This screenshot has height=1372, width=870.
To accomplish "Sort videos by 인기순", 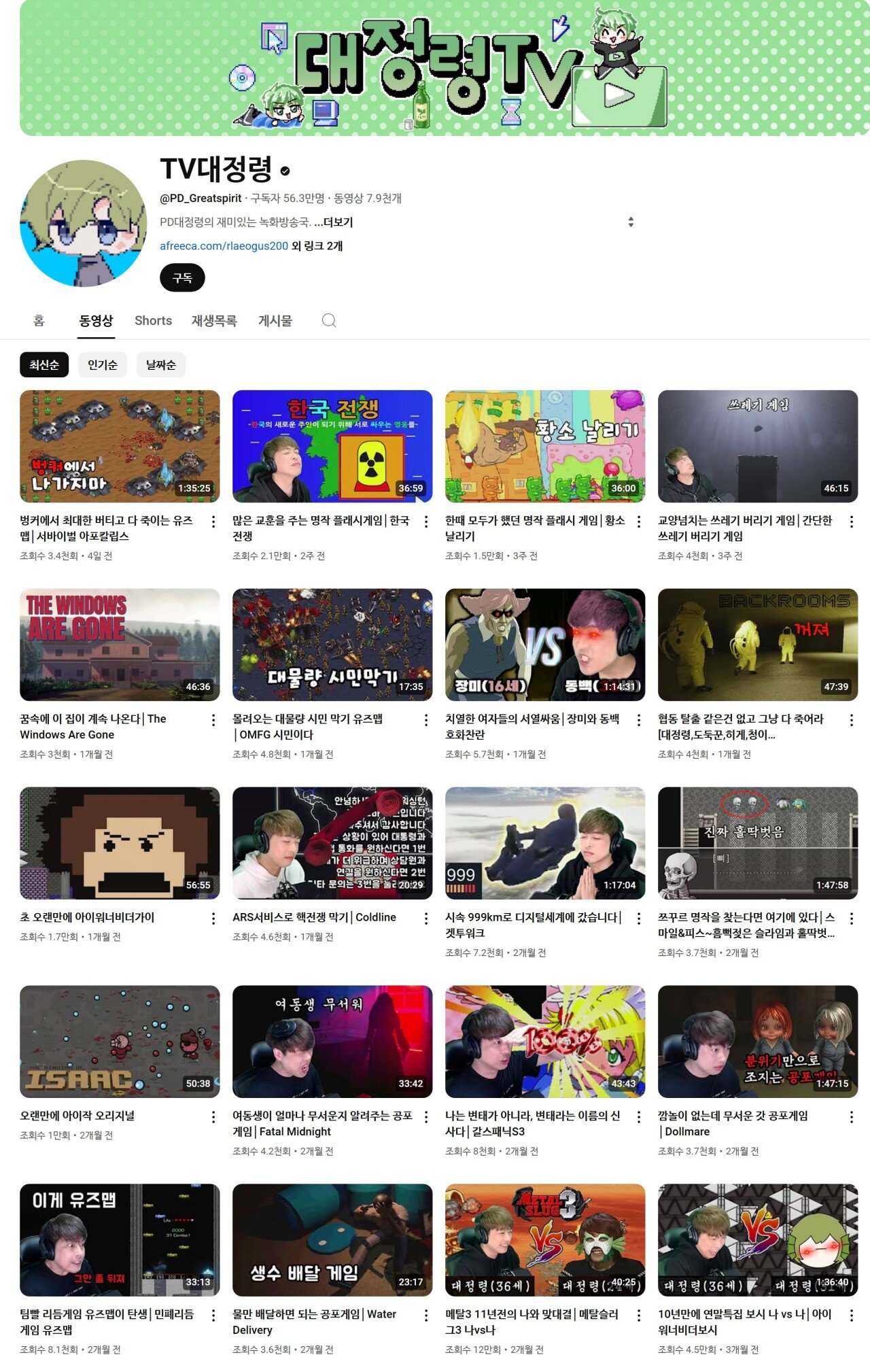I will 103,365.
